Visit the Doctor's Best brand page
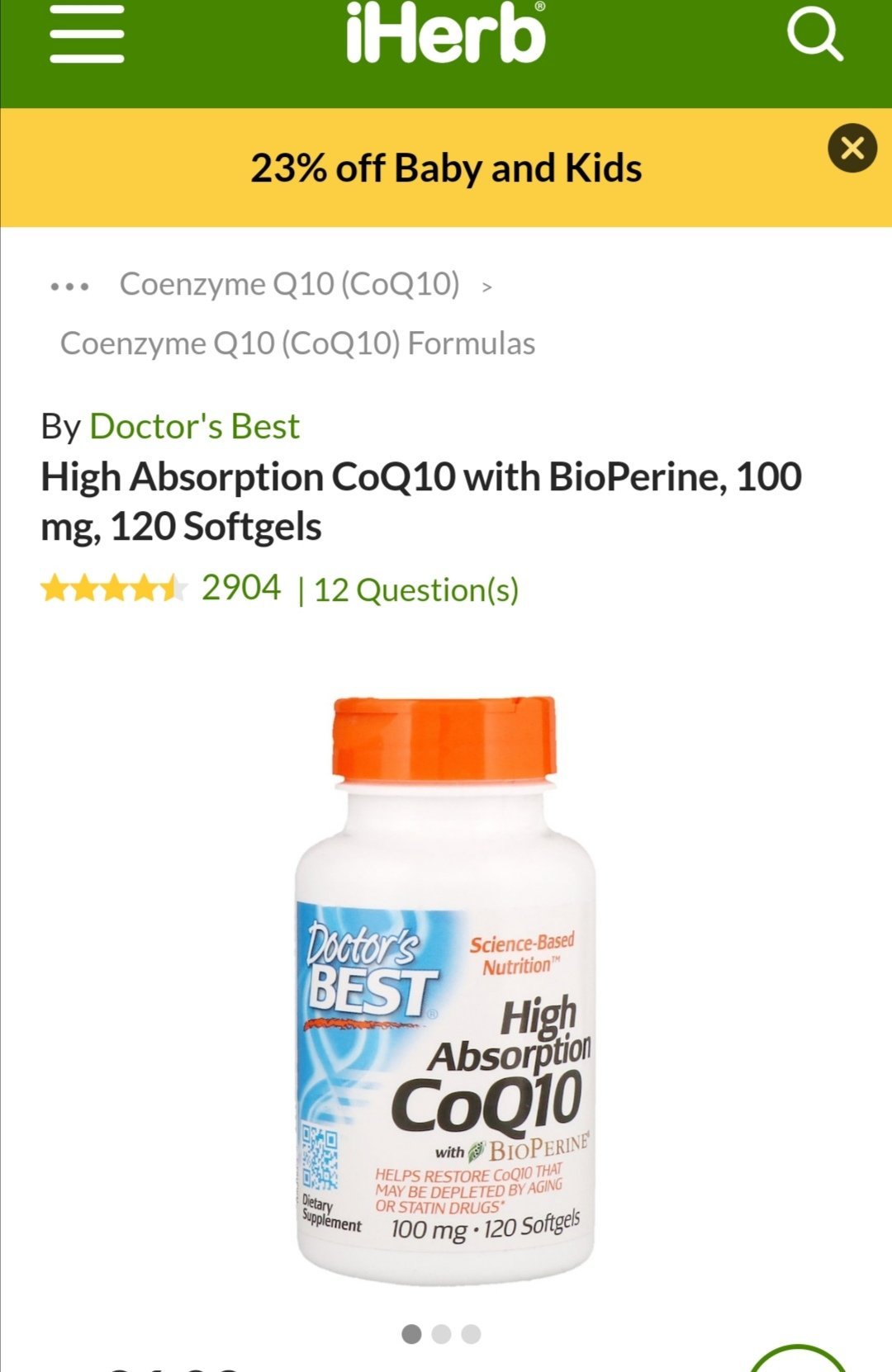Viewport: 892px width, 1372px height. (x=194, y=427)
